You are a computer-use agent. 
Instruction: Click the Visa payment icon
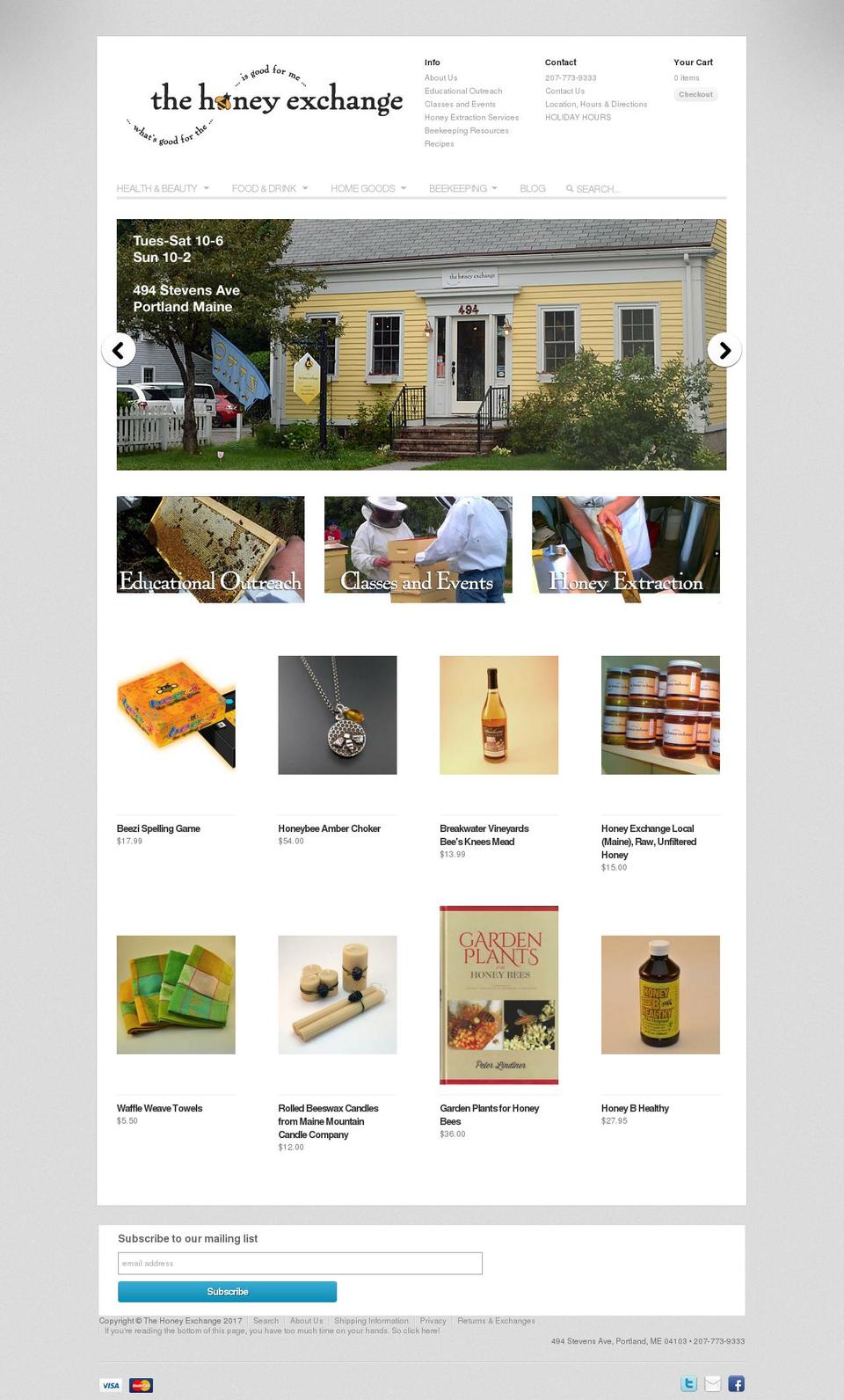[x=111, y=1385]
